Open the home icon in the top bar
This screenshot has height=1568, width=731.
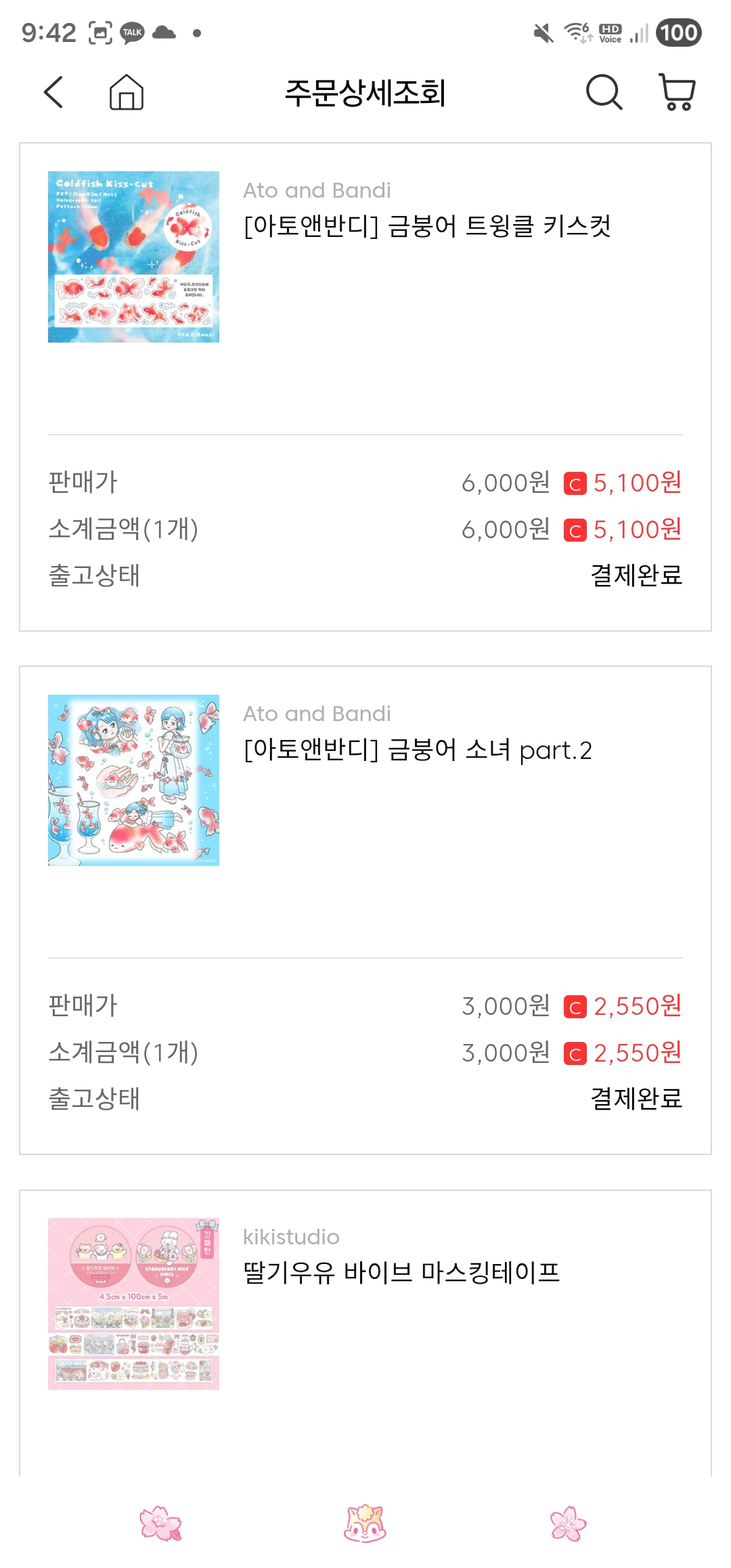pos(127,92)
